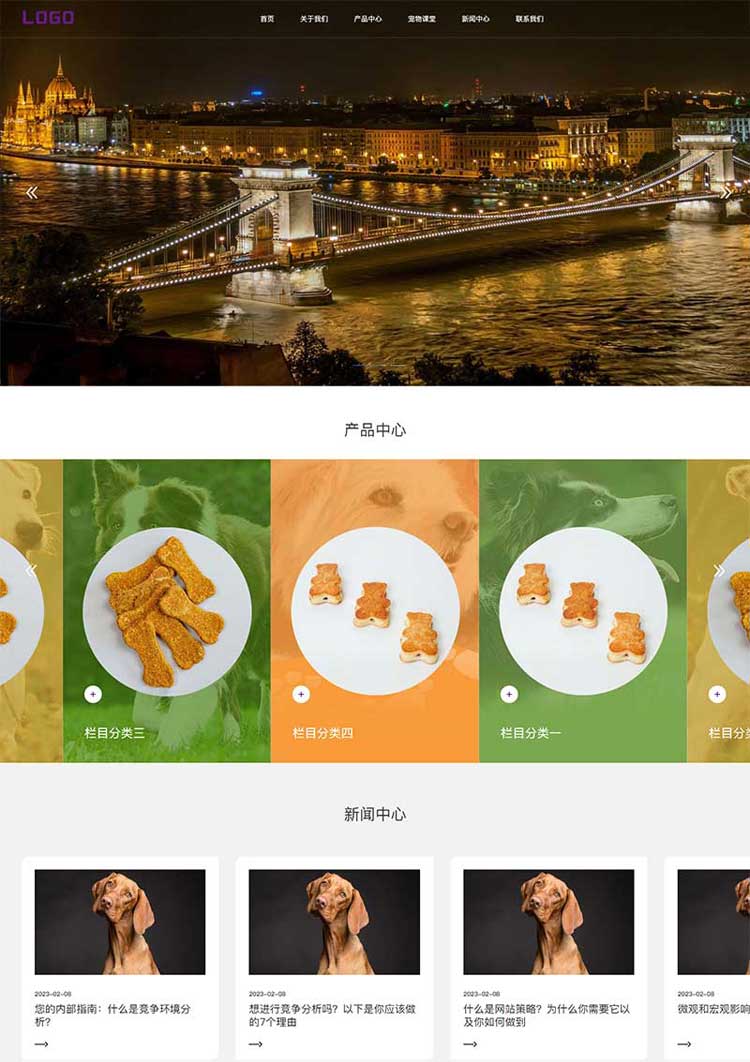Move the product carousel to next items
Screen dimensions: 750x1062
click(718, 571)
